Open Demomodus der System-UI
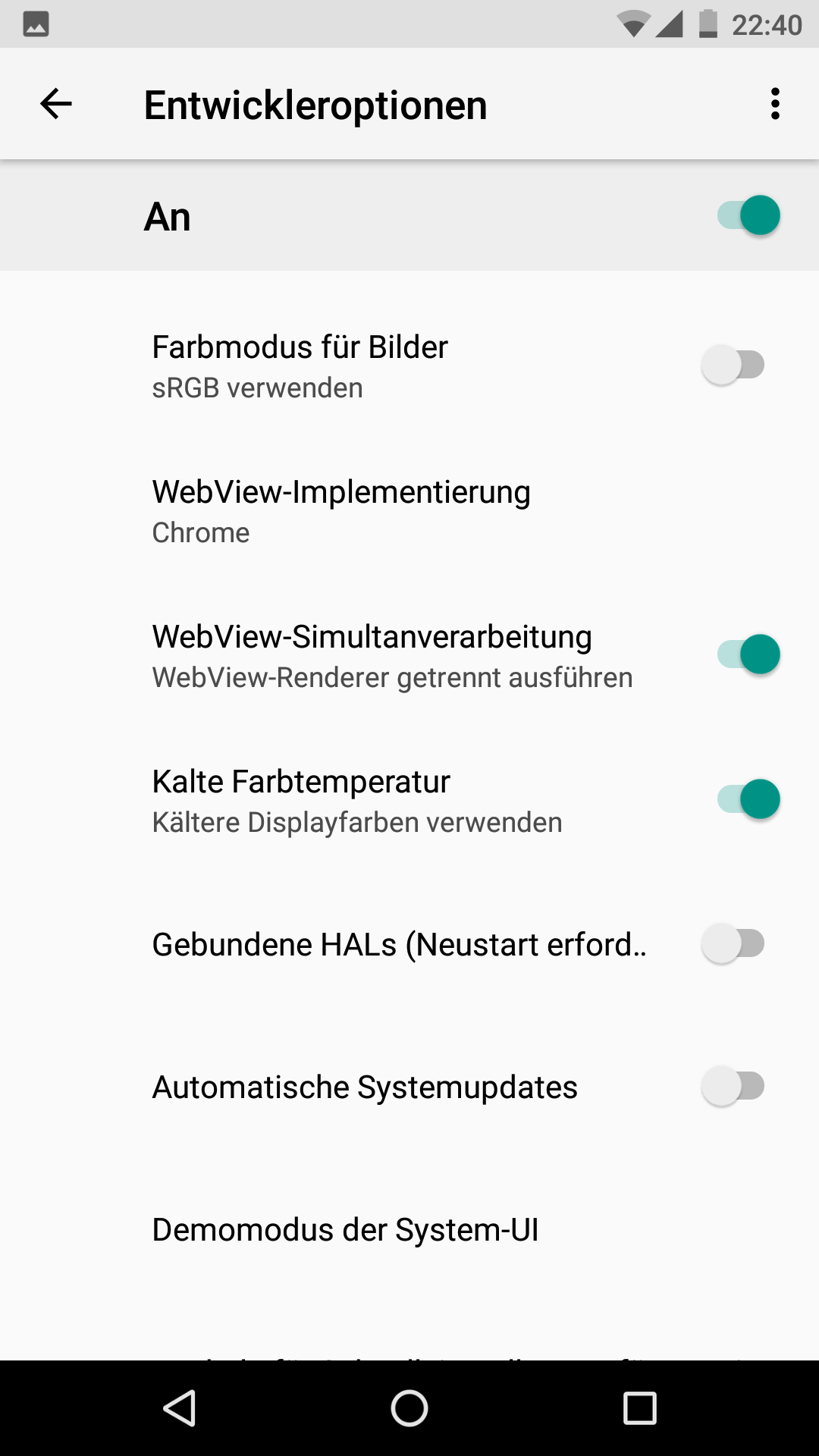Screen dimensions: 819x1456 pyautogui.click(x=345, y=1229)
